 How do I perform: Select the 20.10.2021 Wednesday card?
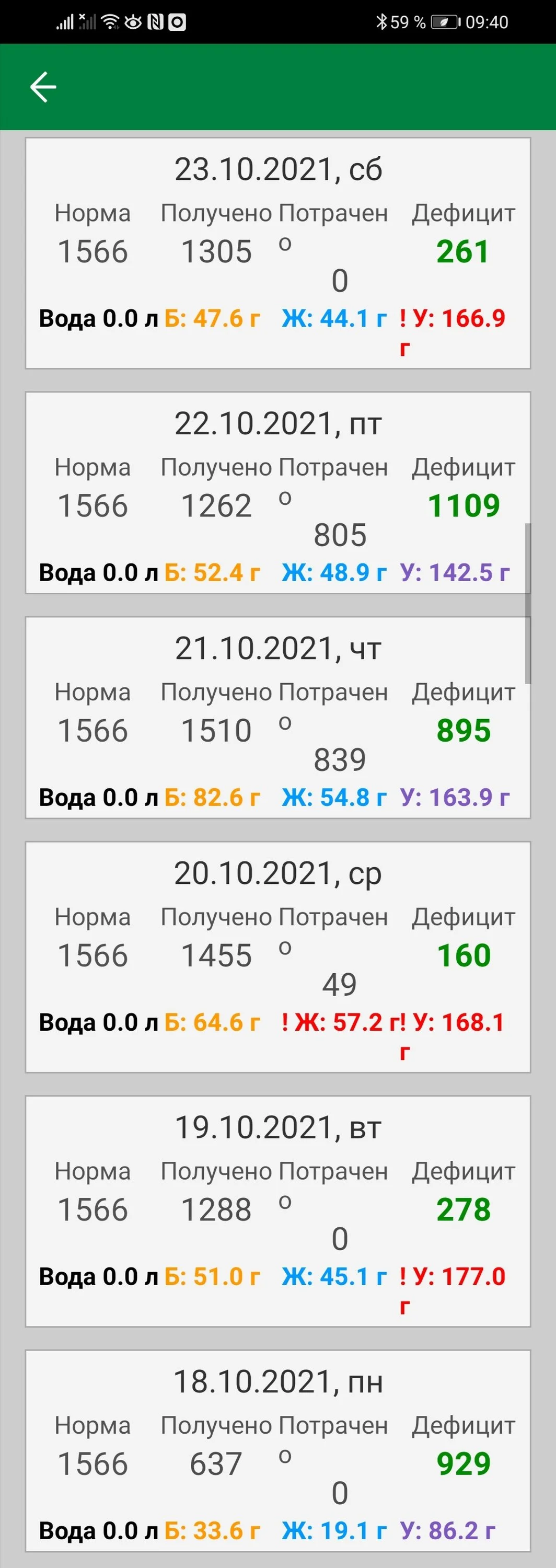(x=278, y=957)
